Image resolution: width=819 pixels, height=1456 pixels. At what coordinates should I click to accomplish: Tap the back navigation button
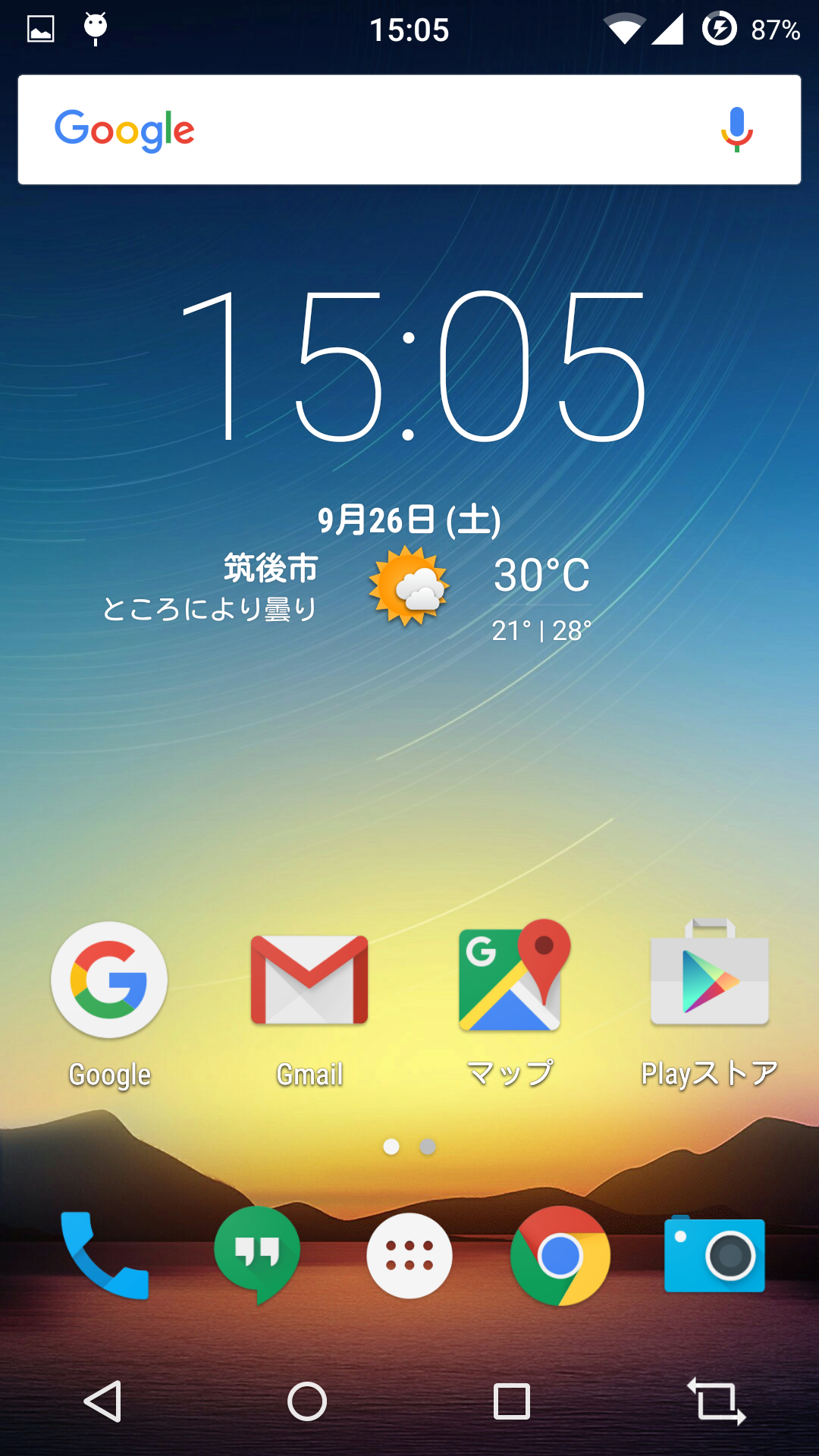pyautogui.click(x=102, y=1401)
